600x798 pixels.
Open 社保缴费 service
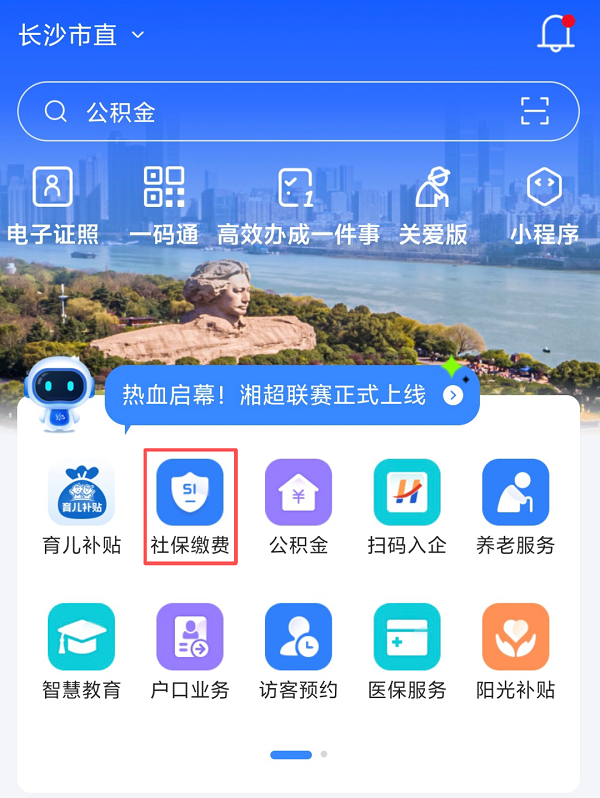click(x=190, y=506)
